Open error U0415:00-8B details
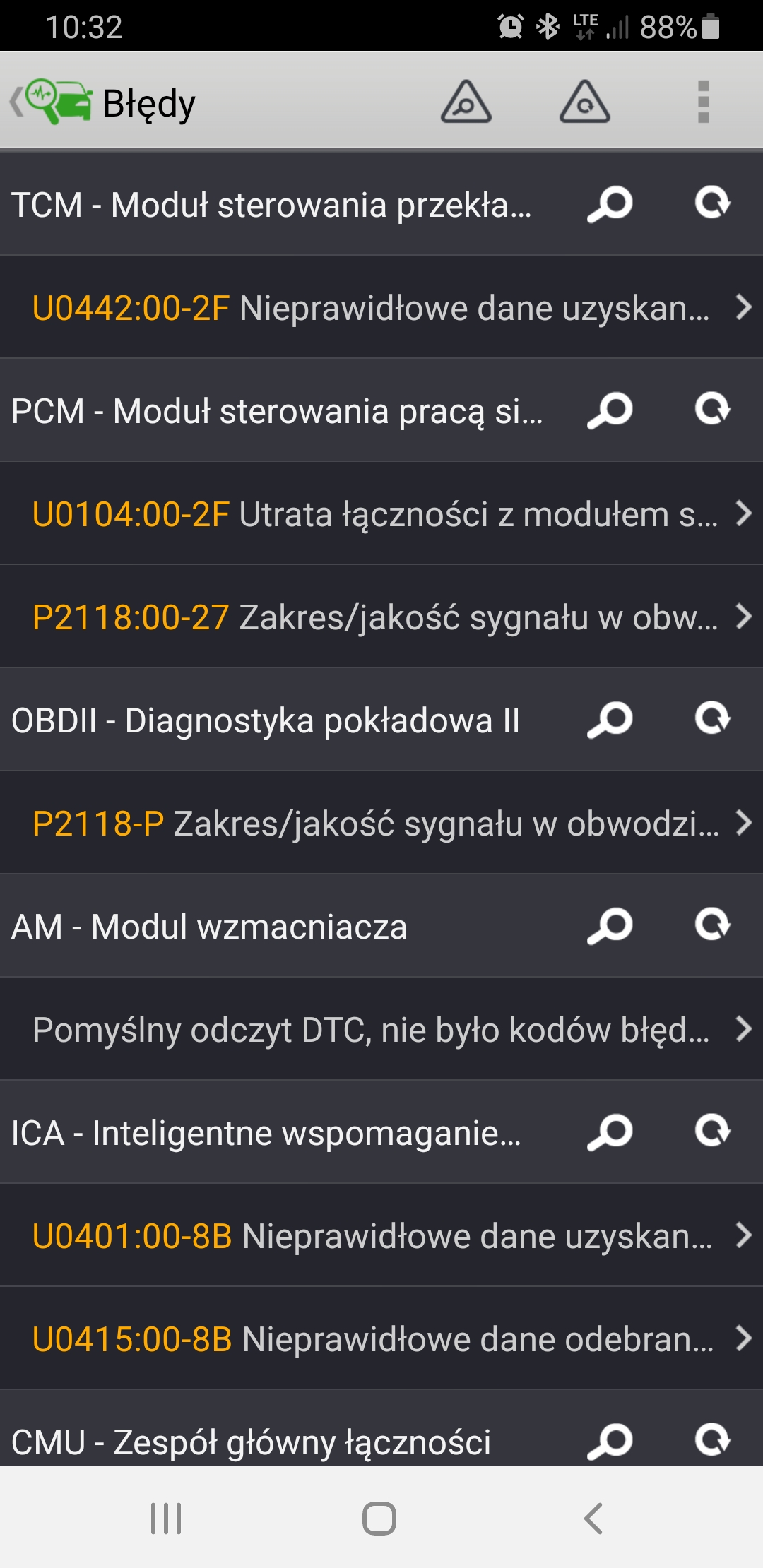Screen dimensions: 763x1568 (381, 1339)
